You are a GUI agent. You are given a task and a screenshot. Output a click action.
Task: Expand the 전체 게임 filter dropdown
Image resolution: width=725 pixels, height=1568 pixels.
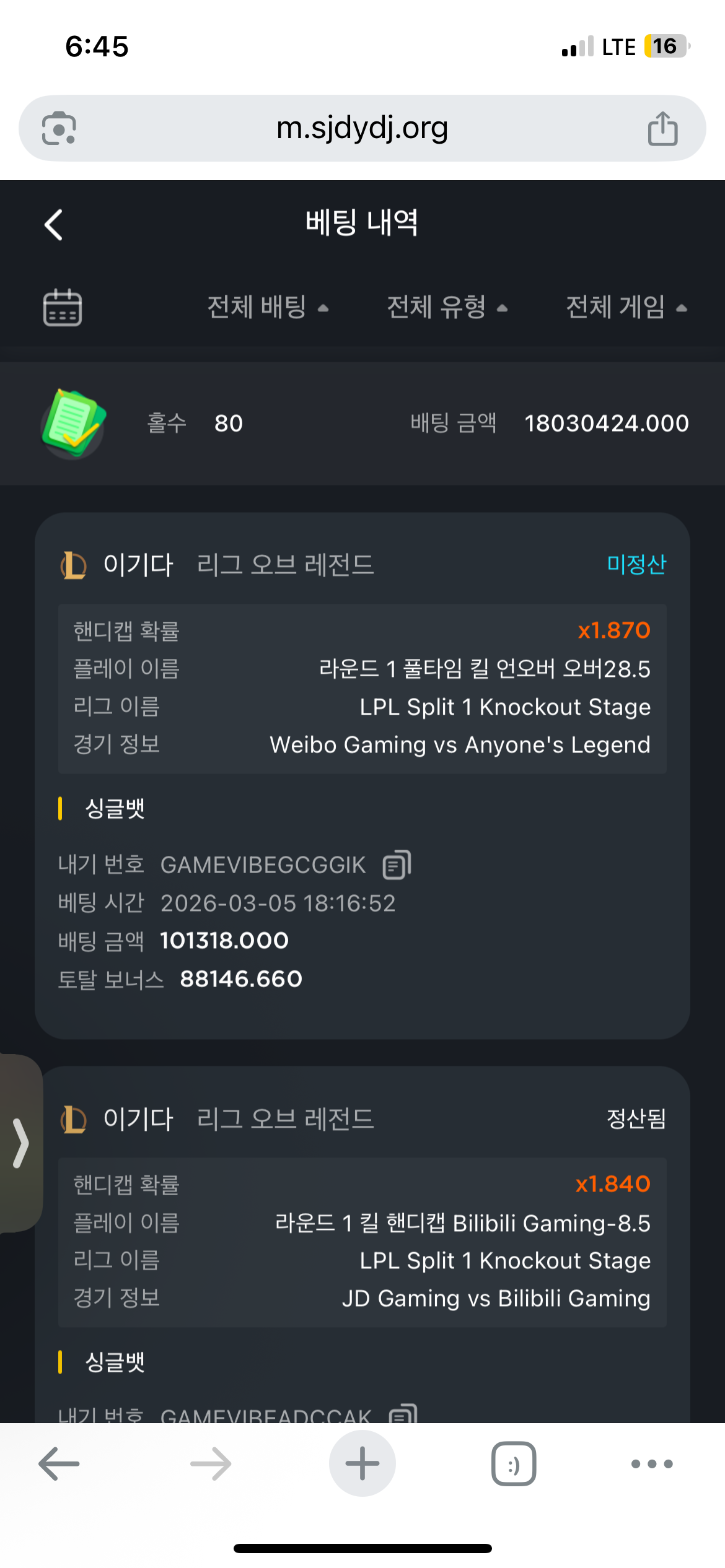(626, 307)
